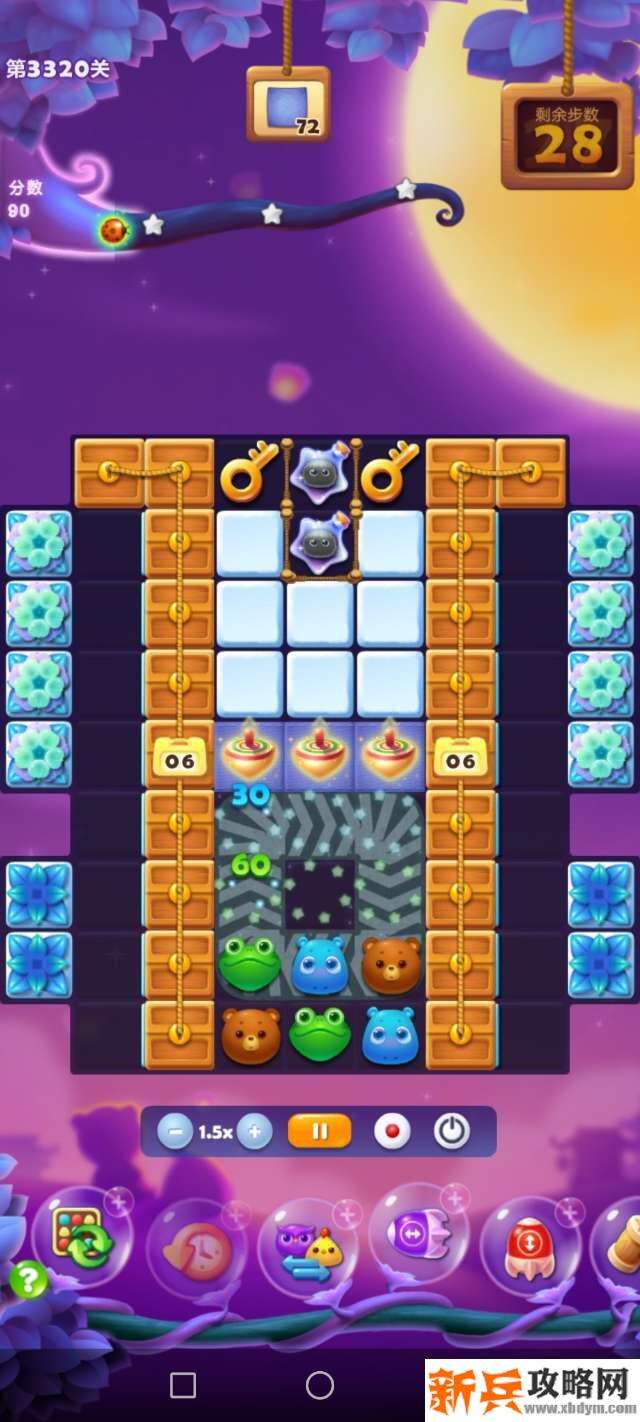
Task: Open the green question mark help
Action: click(x=28, y=1279)
